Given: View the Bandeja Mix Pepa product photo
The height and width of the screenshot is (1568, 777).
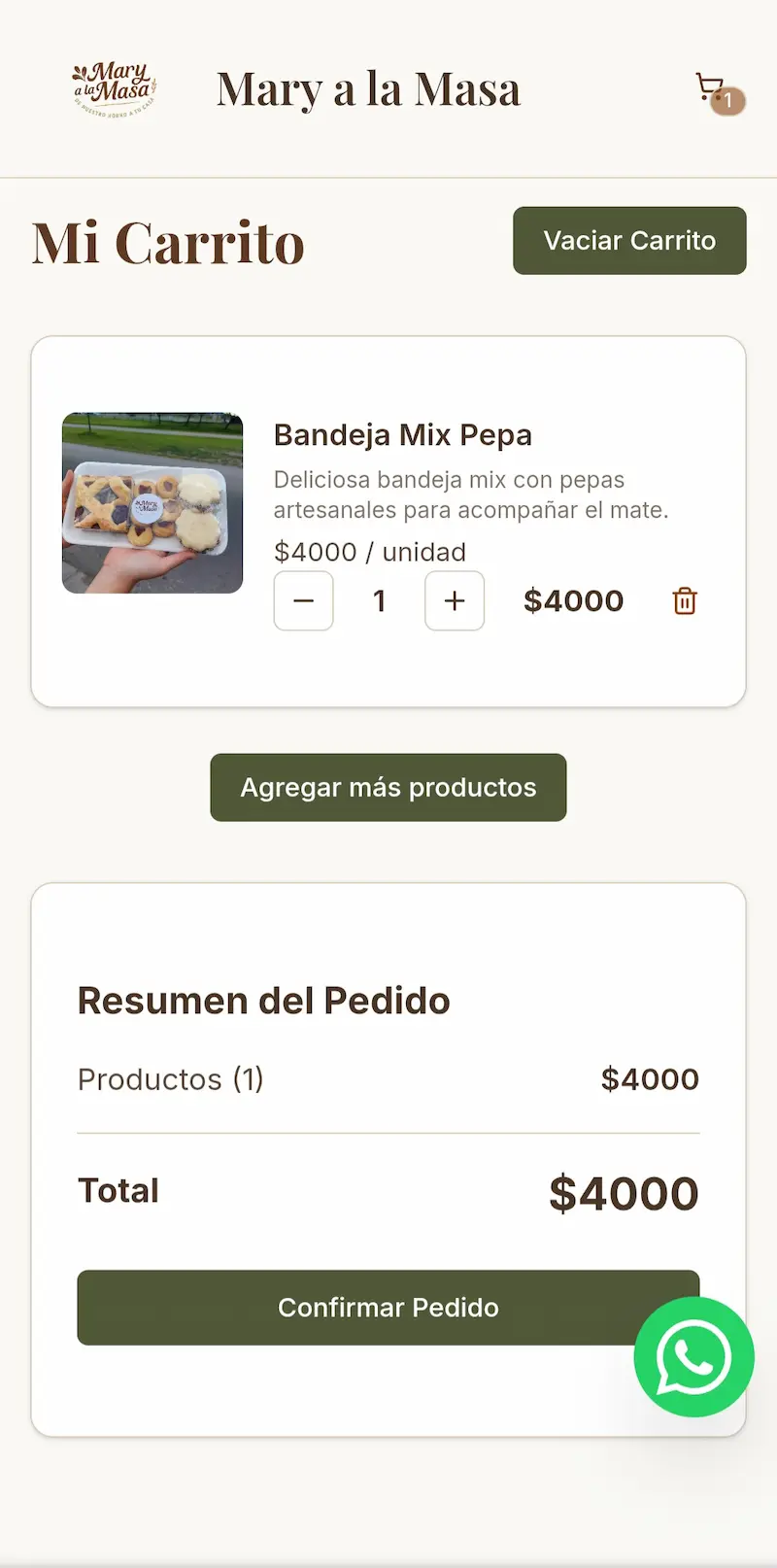Looking at the screenshot, I should [x=152, y=502].
